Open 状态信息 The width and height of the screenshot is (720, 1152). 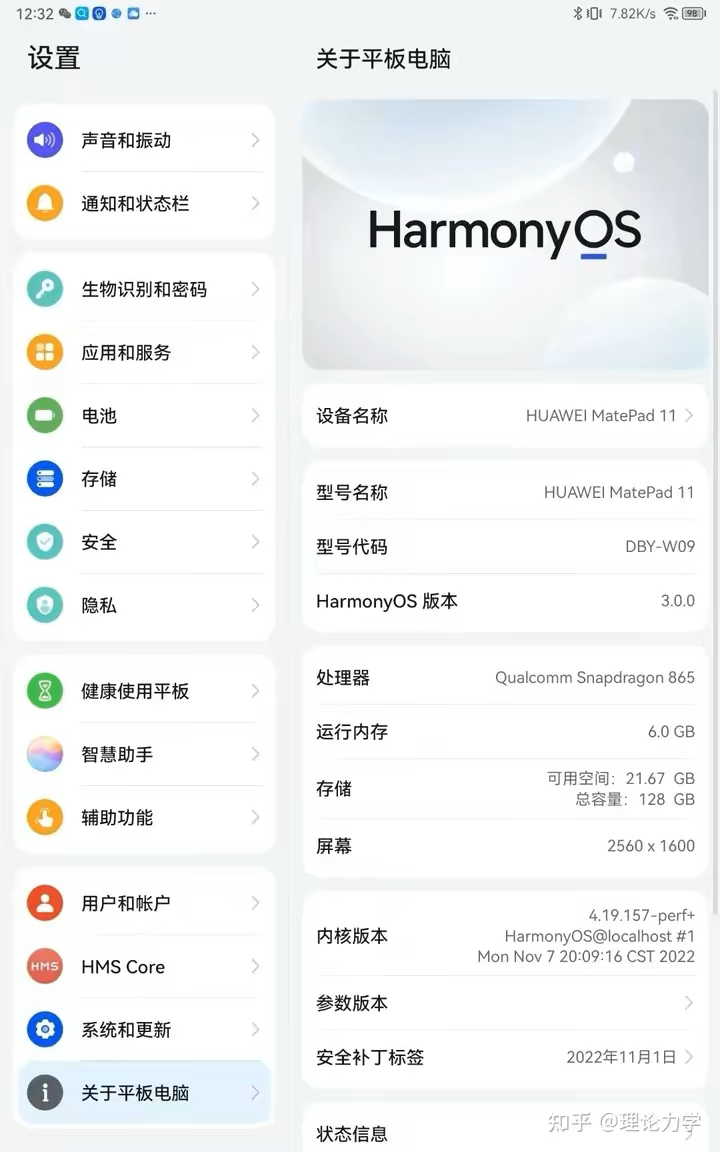(505, 1132)
